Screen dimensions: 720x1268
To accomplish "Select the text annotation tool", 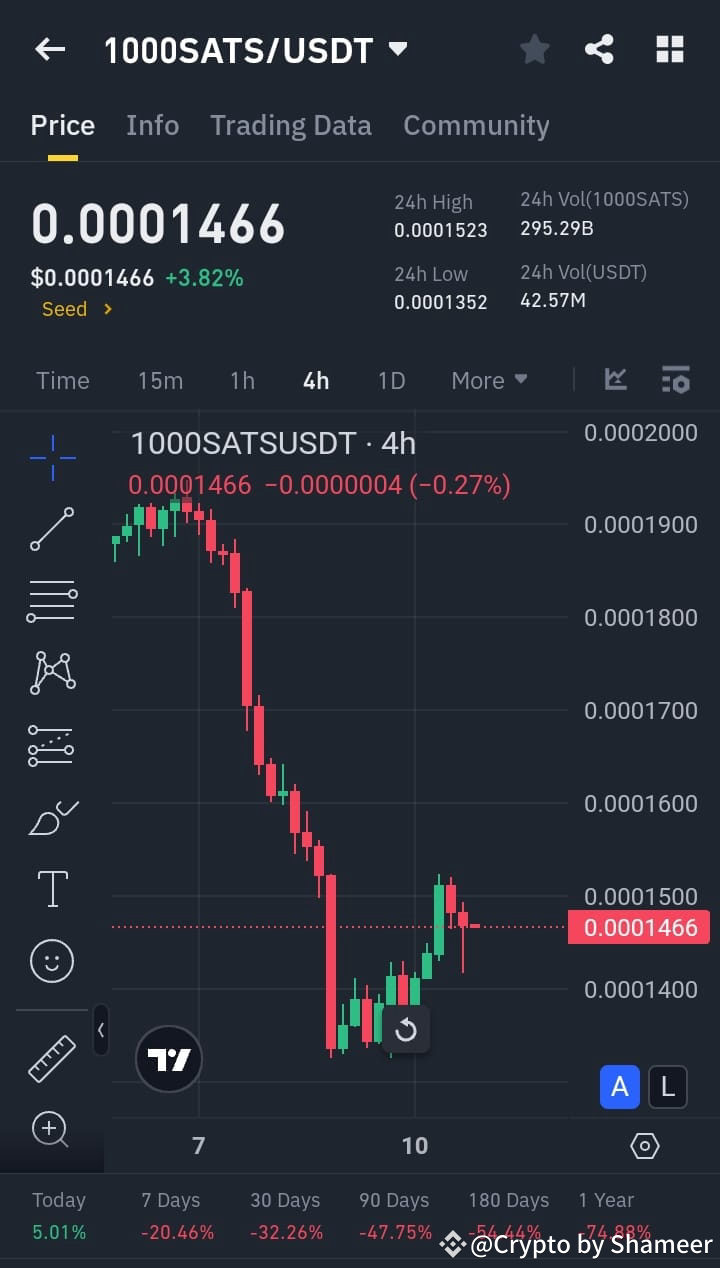I will (x=51, y=889).
